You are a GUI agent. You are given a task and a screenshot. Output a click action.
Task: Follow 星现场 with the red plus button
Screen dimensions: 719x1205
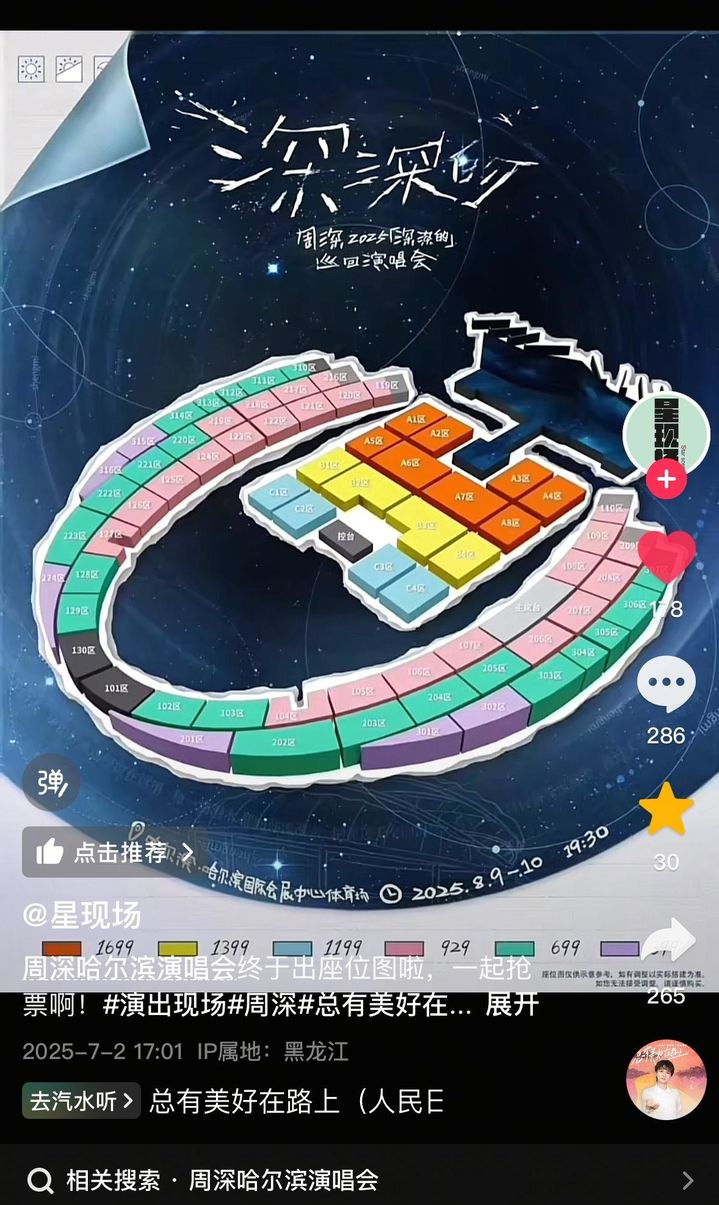click(666, 479)
